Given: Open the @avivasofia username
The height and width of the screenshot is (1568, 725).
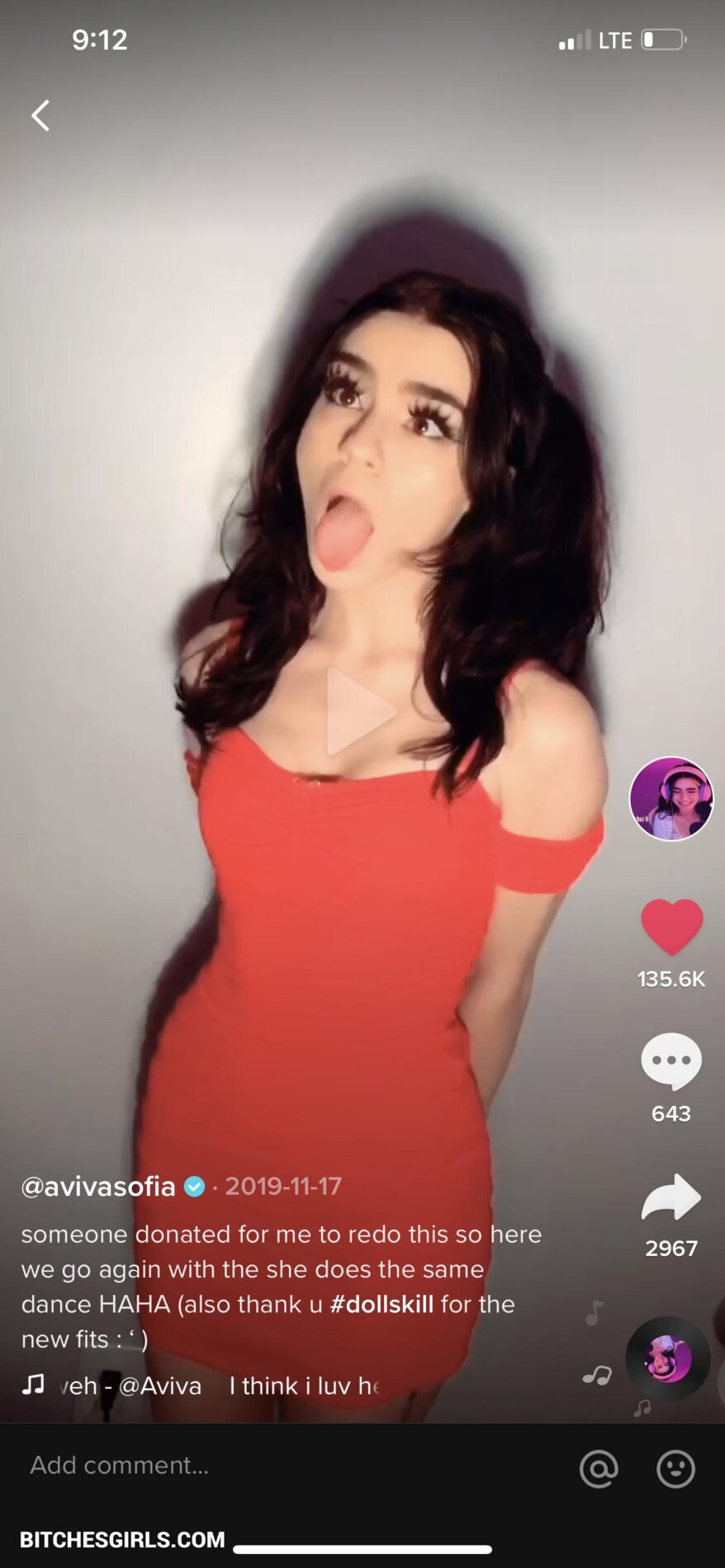Looking at the screenshot, I should [98, 1187].
